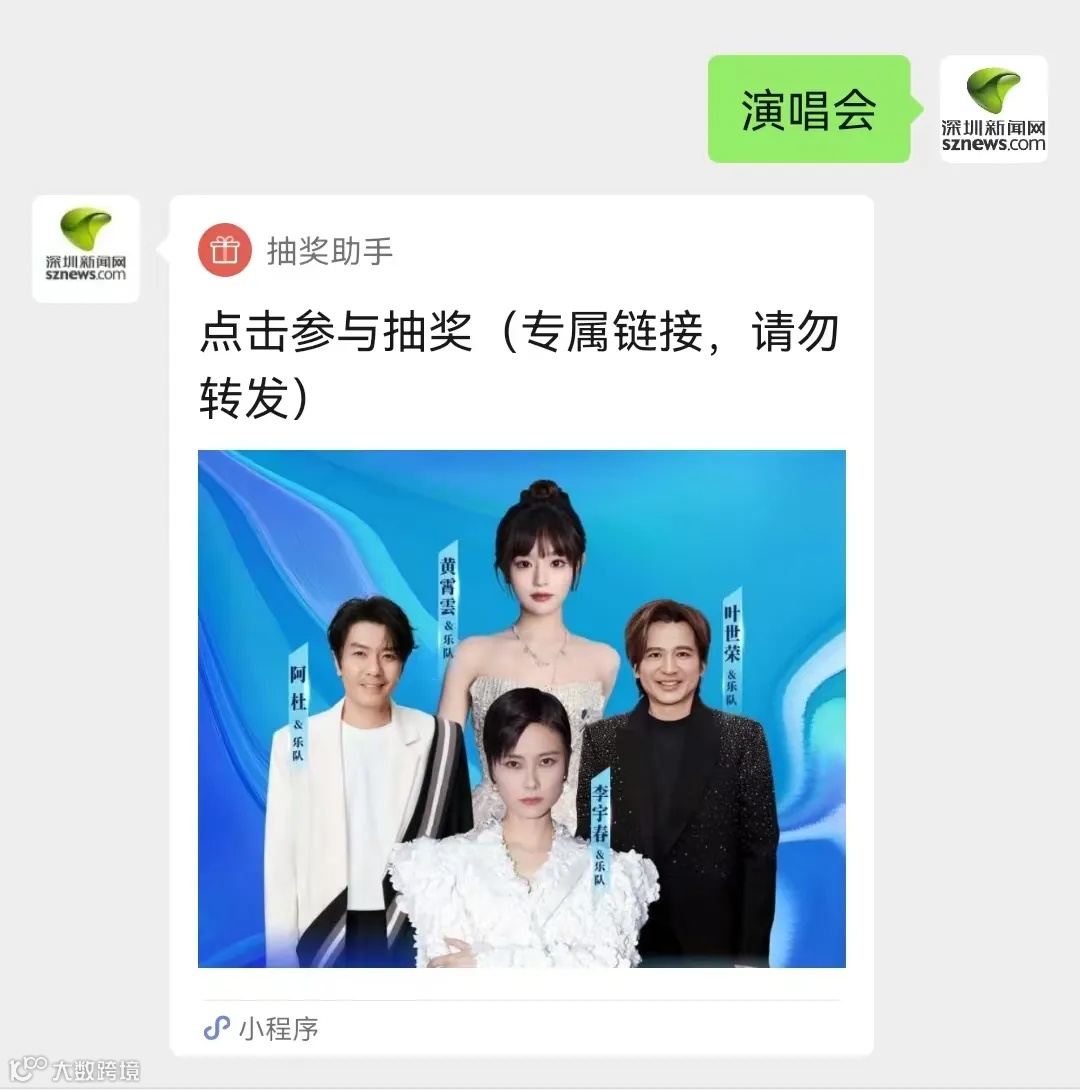Tap the lottery assistant message card

pyautogui.click(x=520, y=620)
